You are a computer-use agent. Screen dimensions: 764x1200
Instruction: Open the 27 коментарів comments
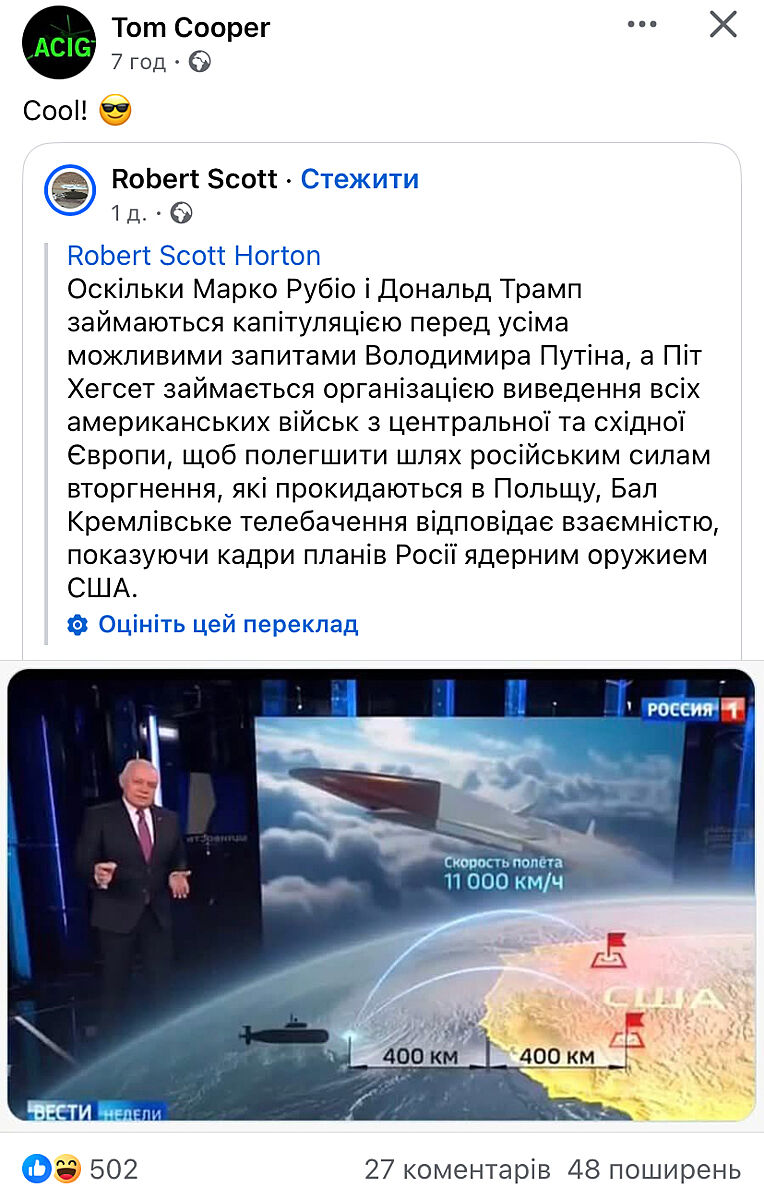click(457, 1169)
